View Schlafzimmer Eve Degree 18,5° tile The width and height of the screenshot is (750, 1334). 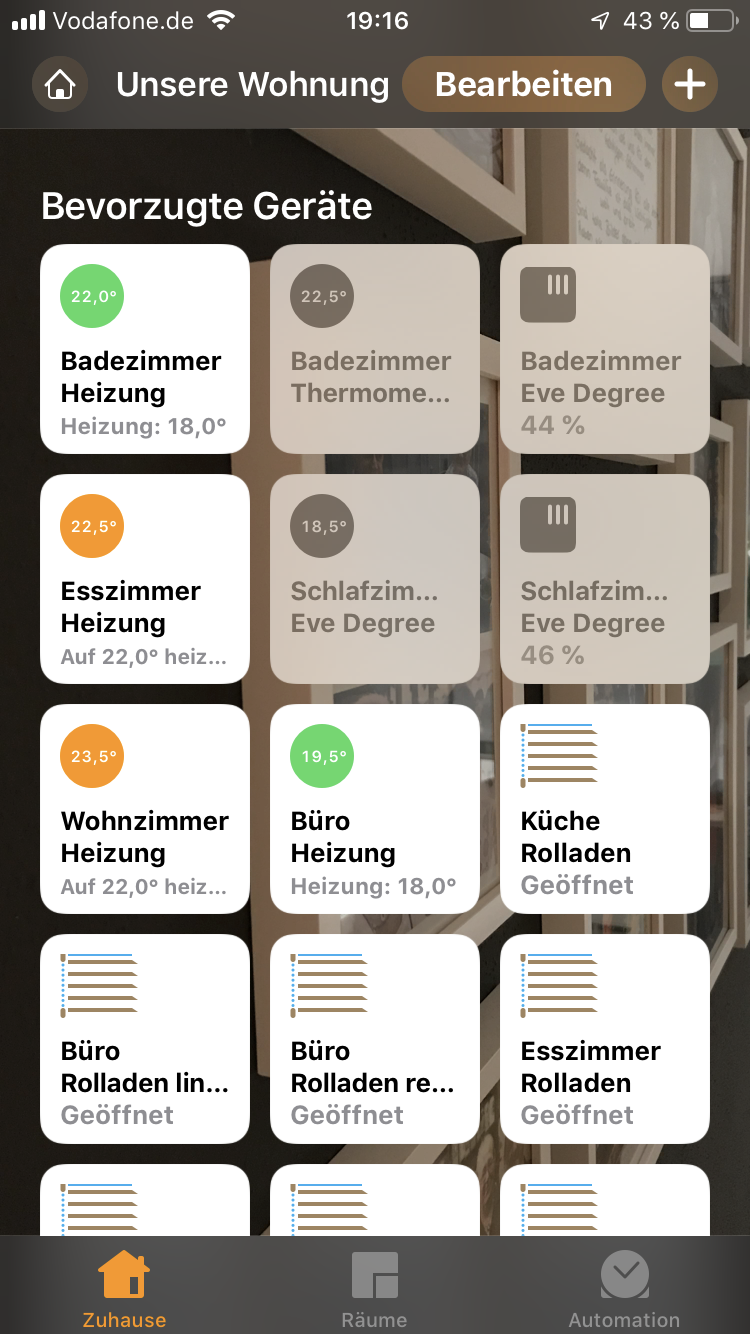tap(375, 579)
